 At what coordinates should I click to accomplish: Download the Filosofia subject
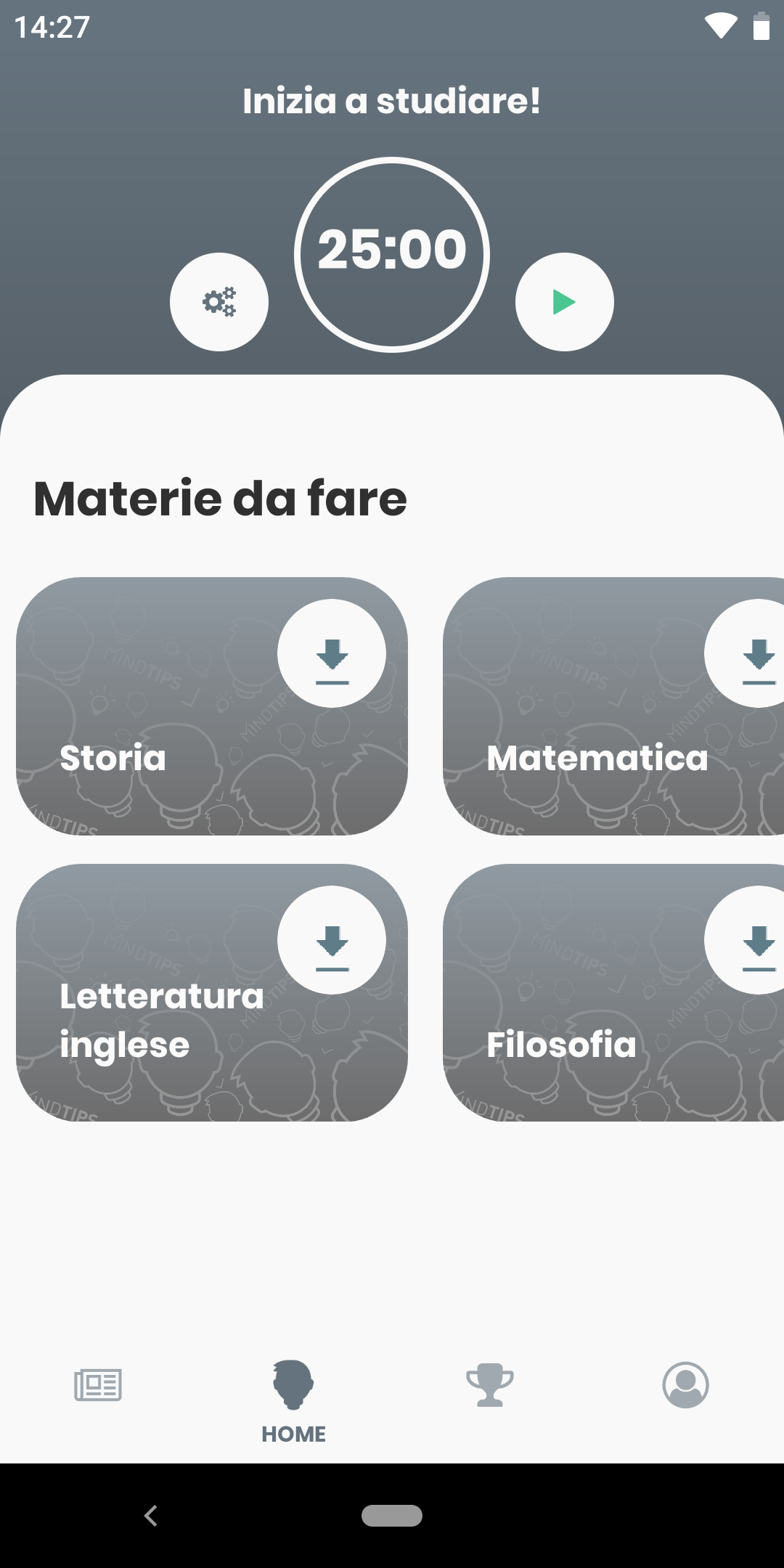746,940
